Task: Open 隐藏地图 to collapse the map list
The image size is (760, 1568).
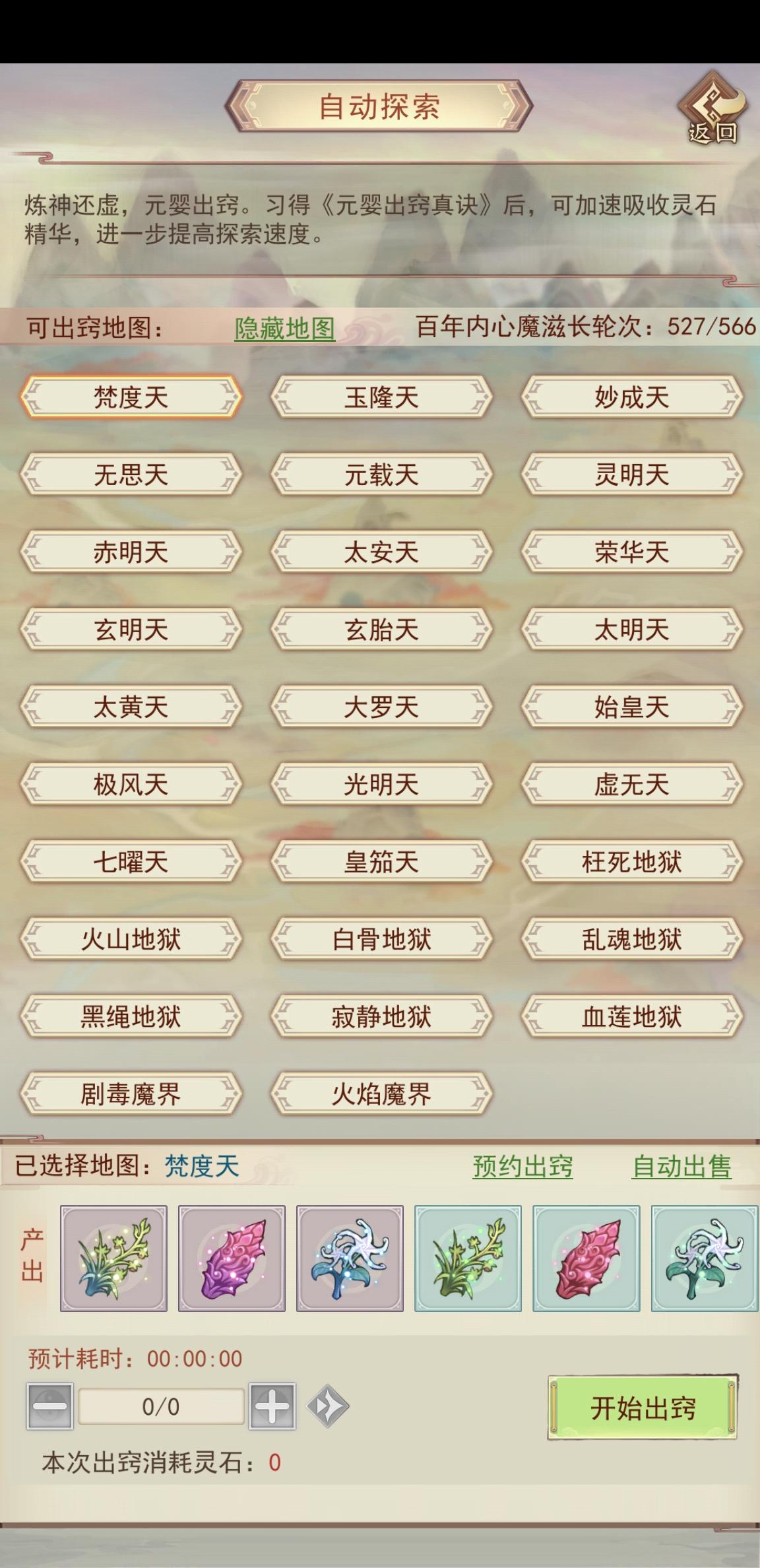Action: tap(284, 327)
